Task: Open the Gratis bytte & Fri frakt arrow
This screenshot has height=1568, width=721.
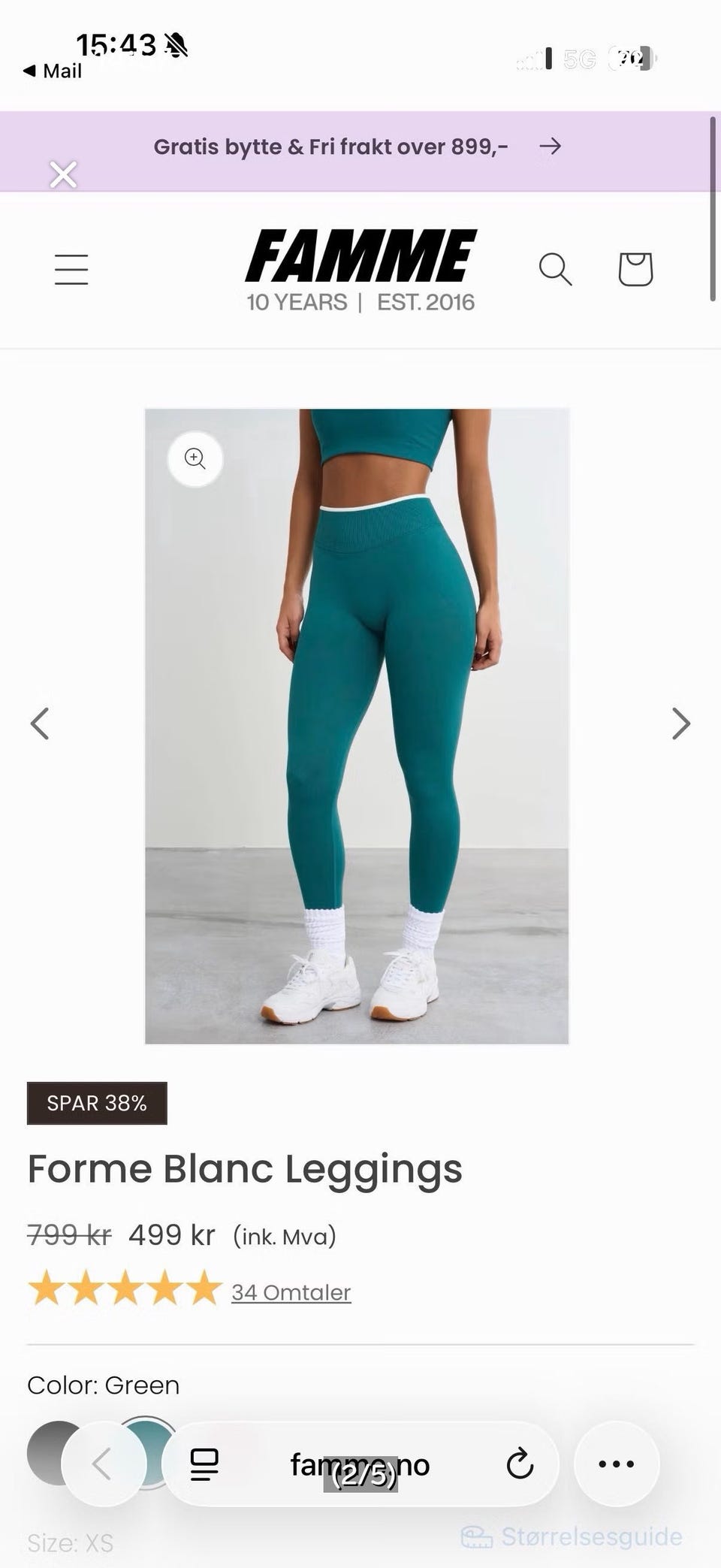Action: [551, 147]
